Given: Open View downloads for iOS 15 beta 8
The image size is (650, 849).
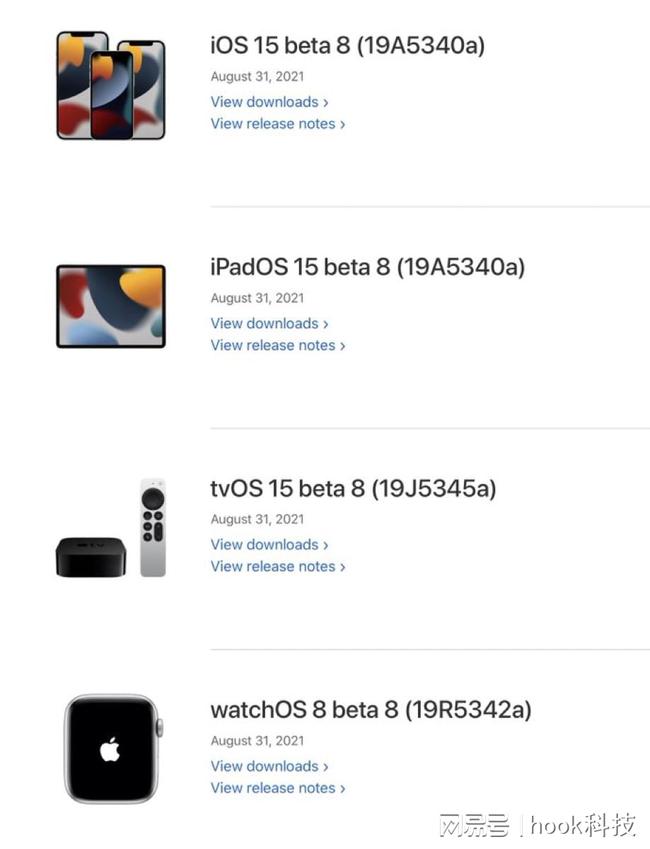Looking at the screenshot, I should click(268, 102).
